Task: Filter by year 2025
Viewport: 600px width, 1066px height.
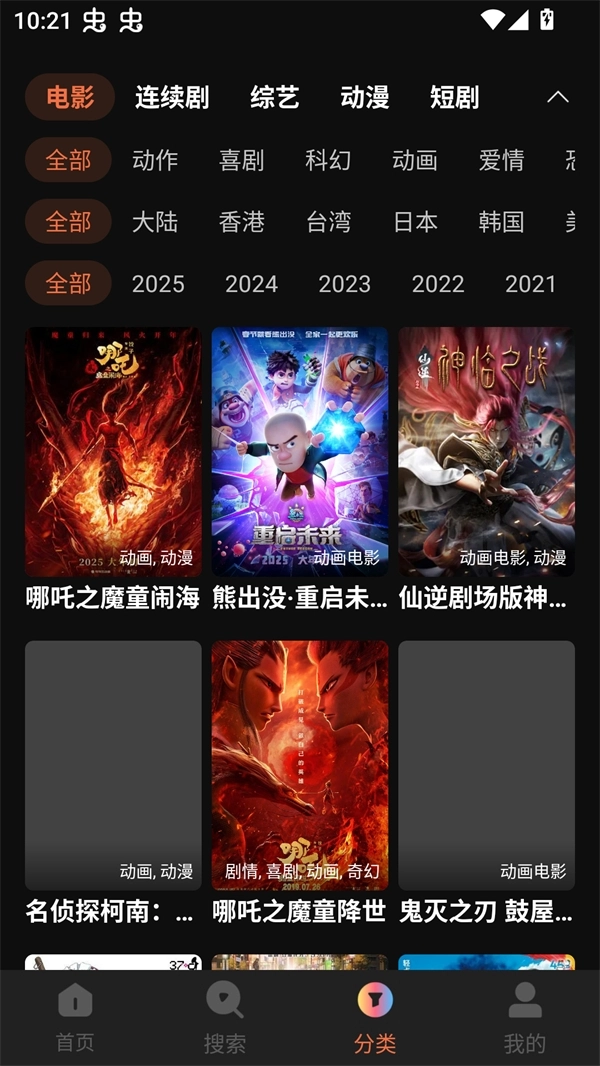Action: (158, 283)
